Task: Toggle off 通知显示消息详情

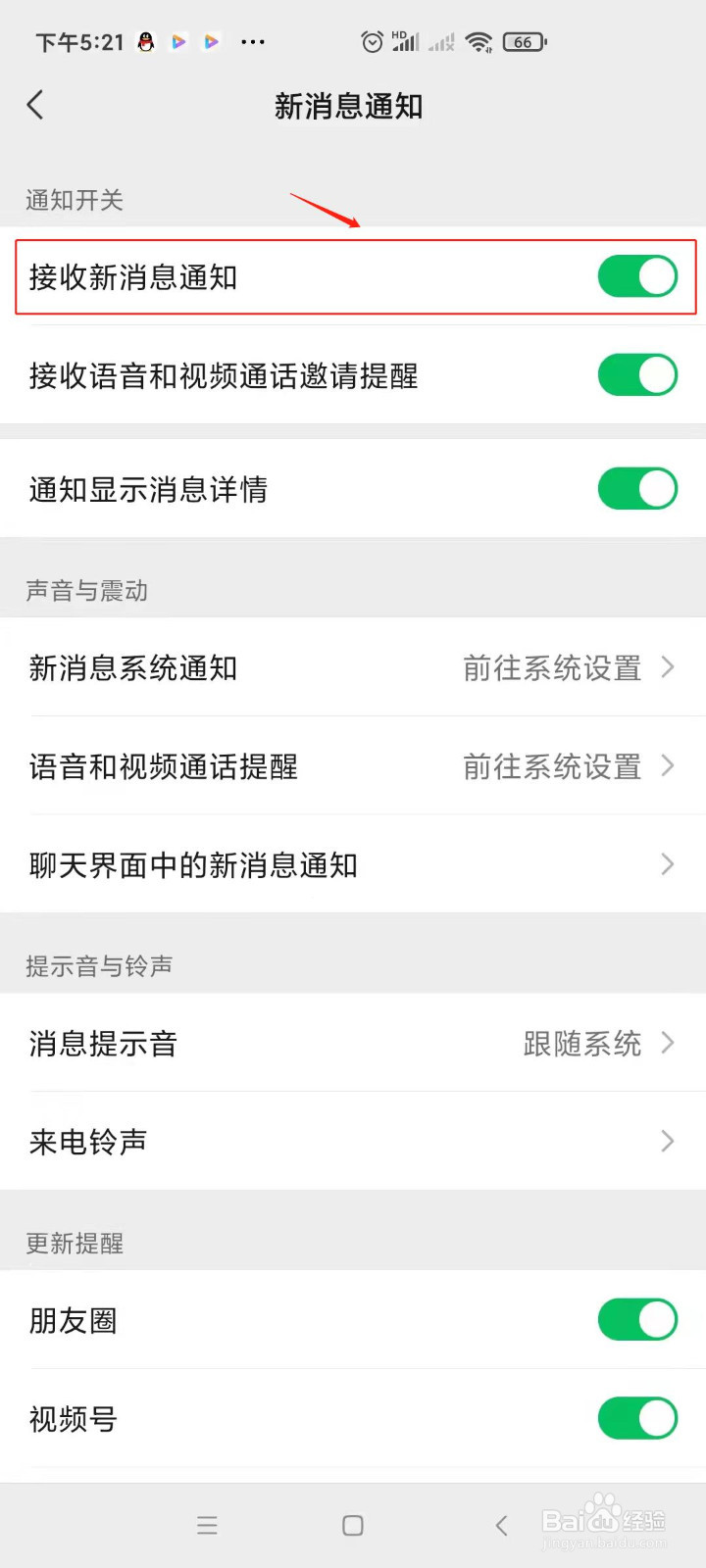Action: point(637,488)
